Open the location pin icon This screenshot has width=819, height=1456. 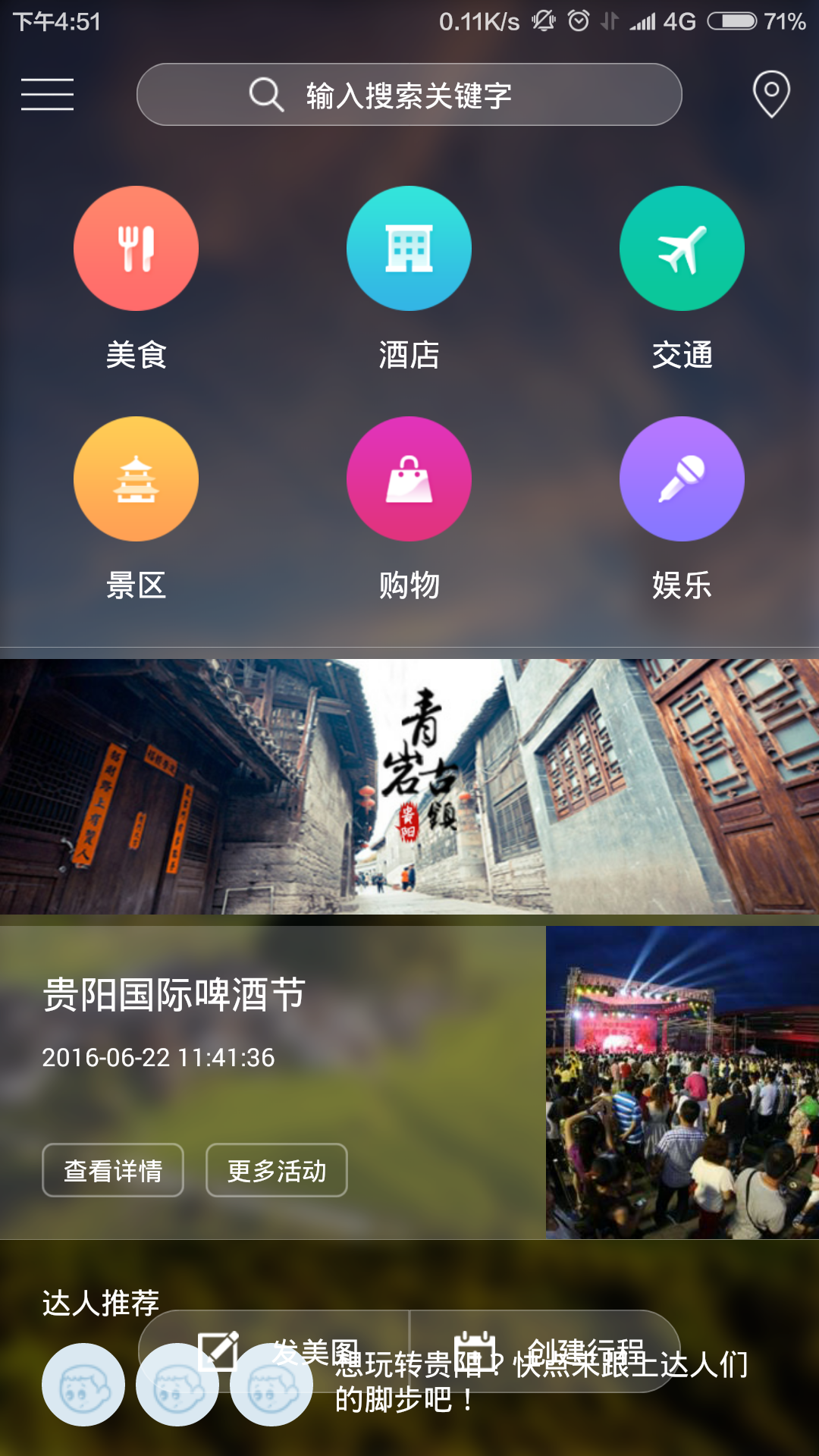[771, 94]
